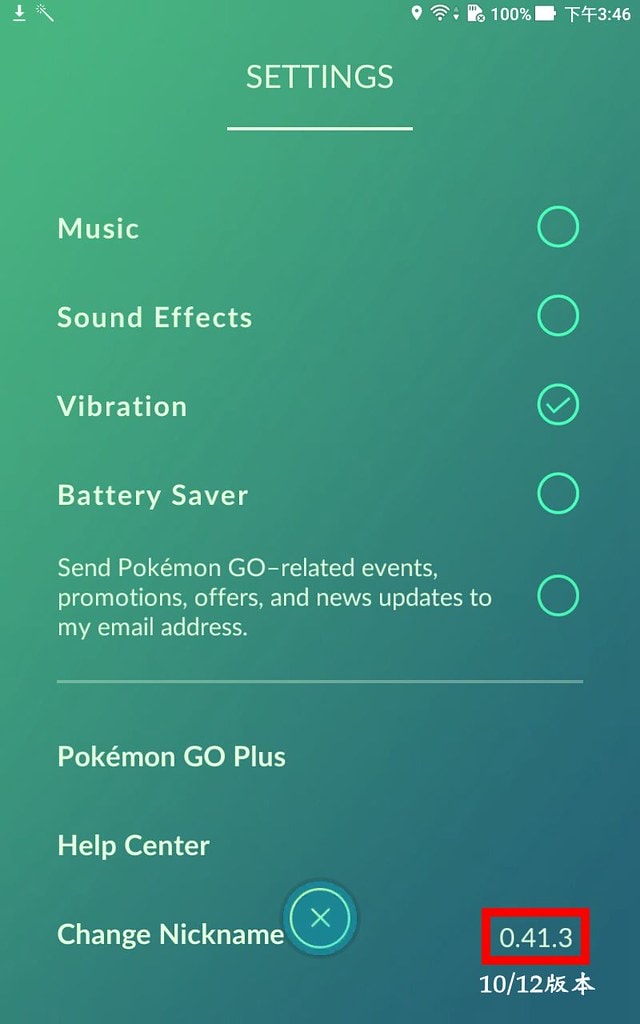This screenshot has width=640, height=1024.
Task: Close the settings screen
Action: pyautogui.click(x=320, y=917)
